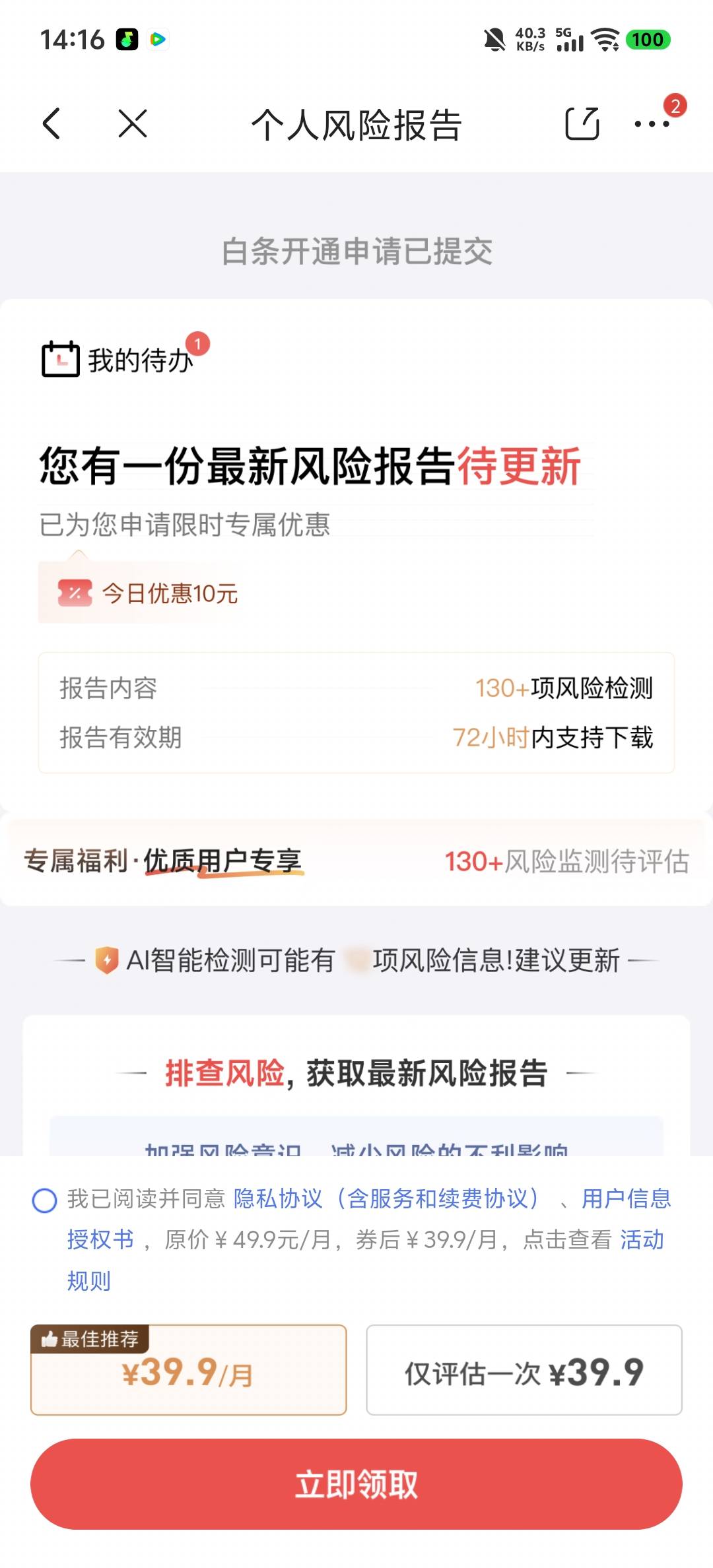Go back using the back arrow

[51, 123]
